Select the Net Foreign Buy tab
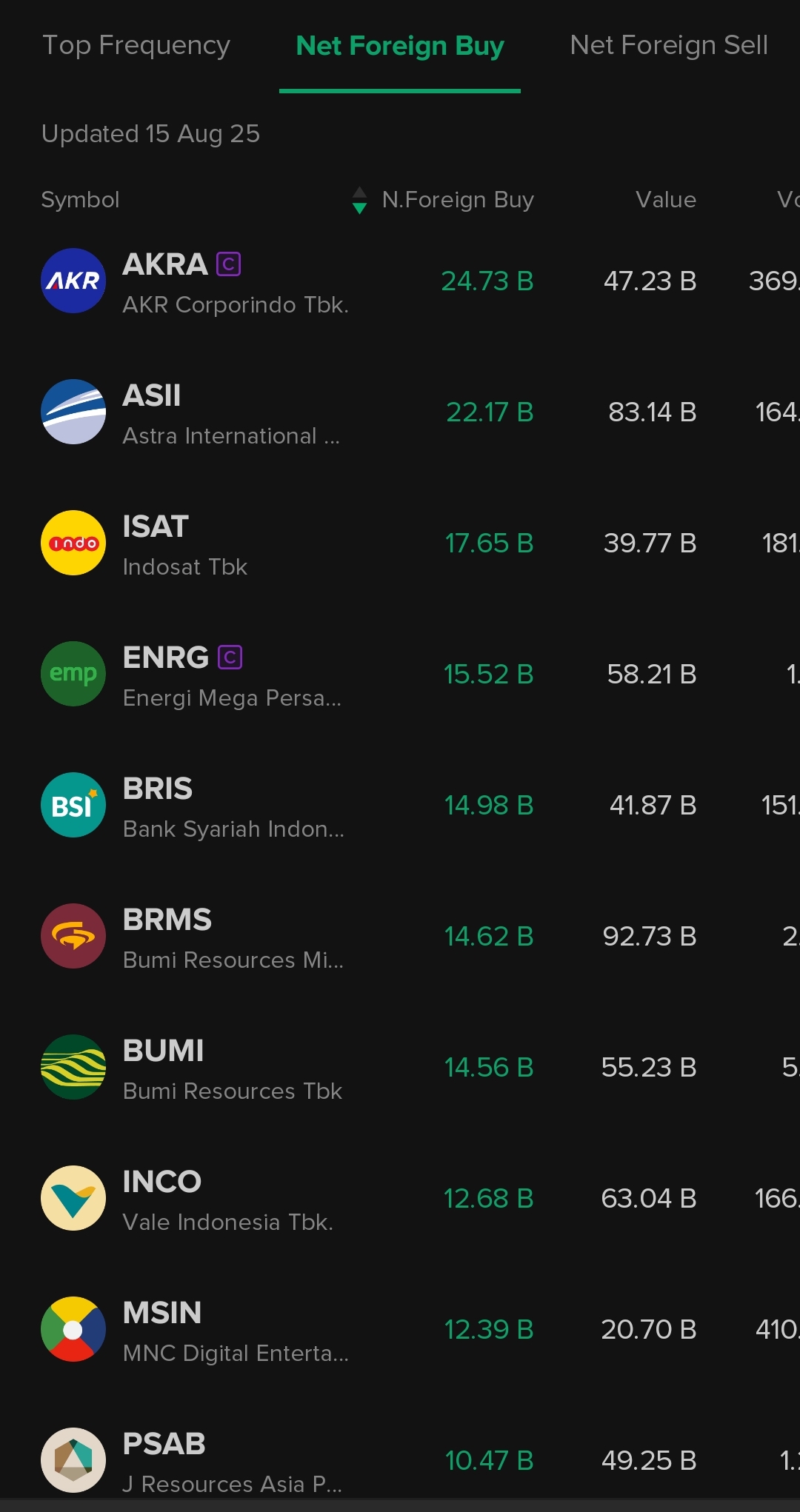800x1512 pixels. click(400, 46)
